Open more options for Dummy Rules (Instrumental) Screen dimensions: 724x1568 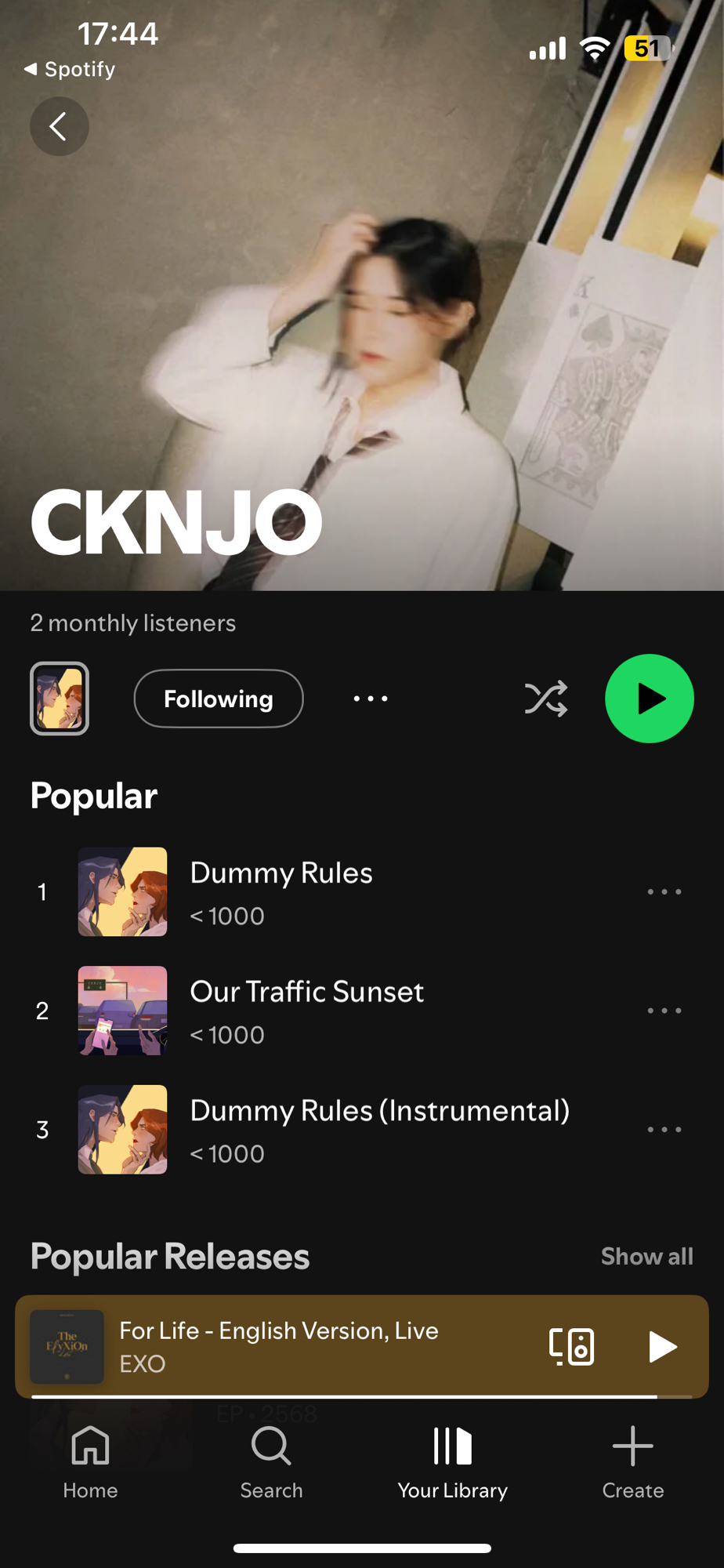pyautogui.click(x=664, y=1130)
